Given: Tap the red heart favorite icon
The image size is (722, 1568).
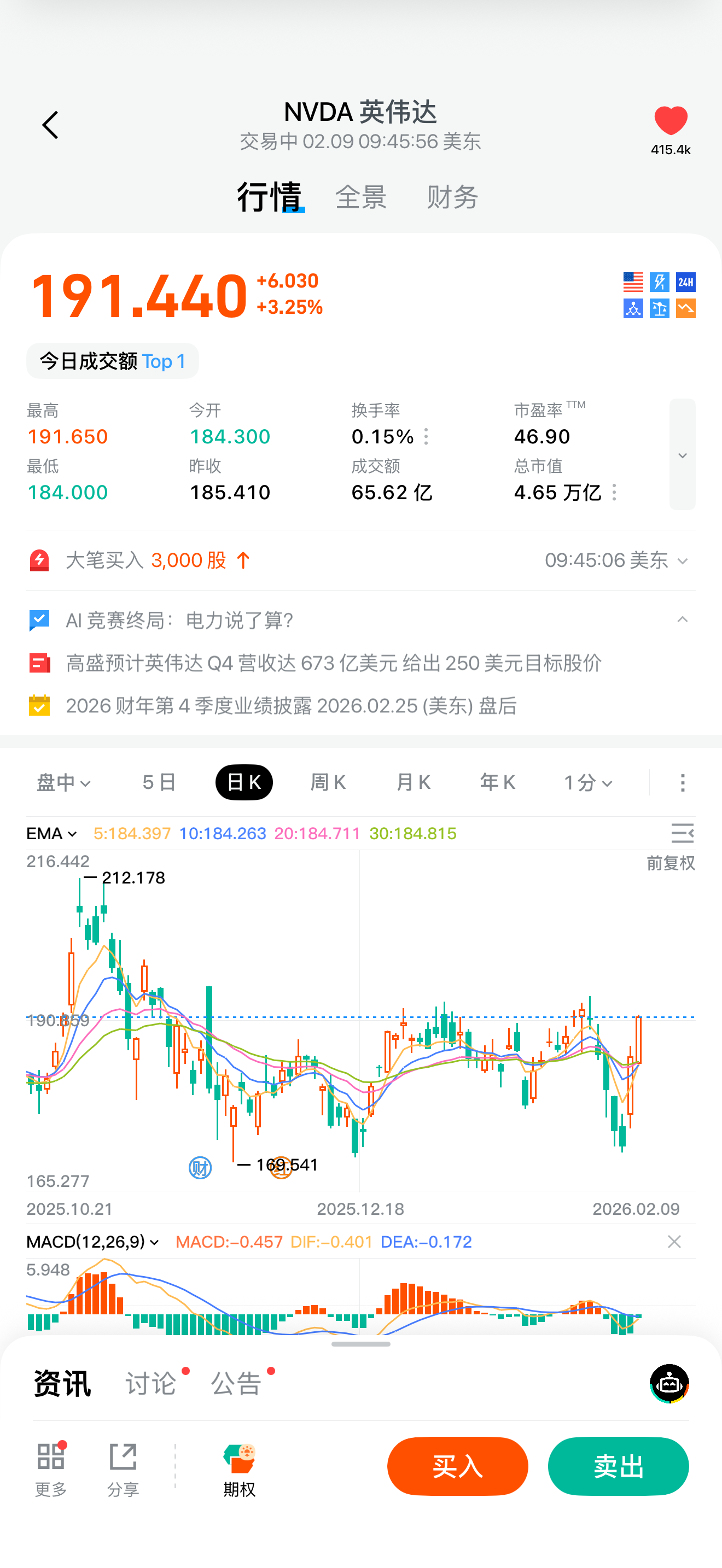Looking at the screenshot, I should click(670, 120).
